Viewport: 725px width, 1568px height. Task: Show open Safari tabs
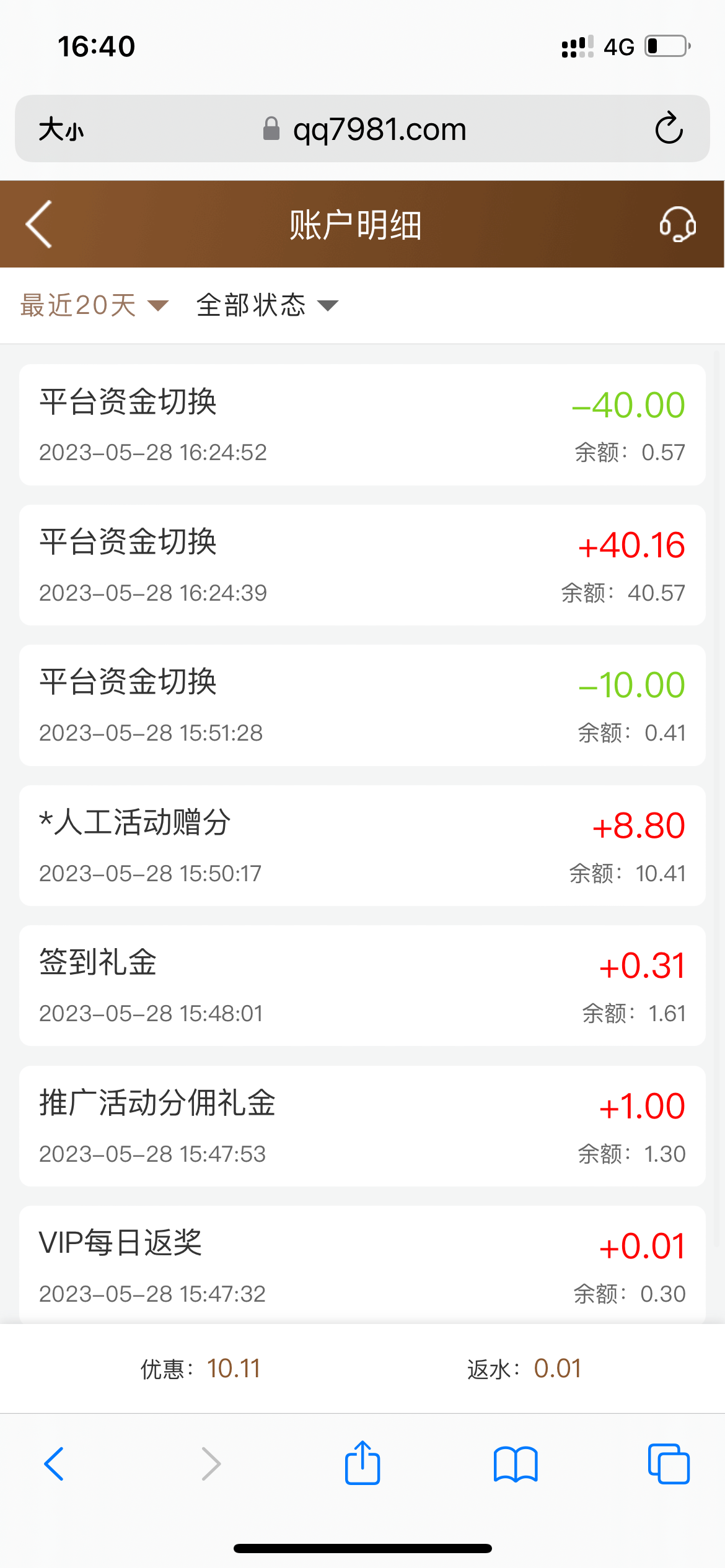coord(669,1464)
